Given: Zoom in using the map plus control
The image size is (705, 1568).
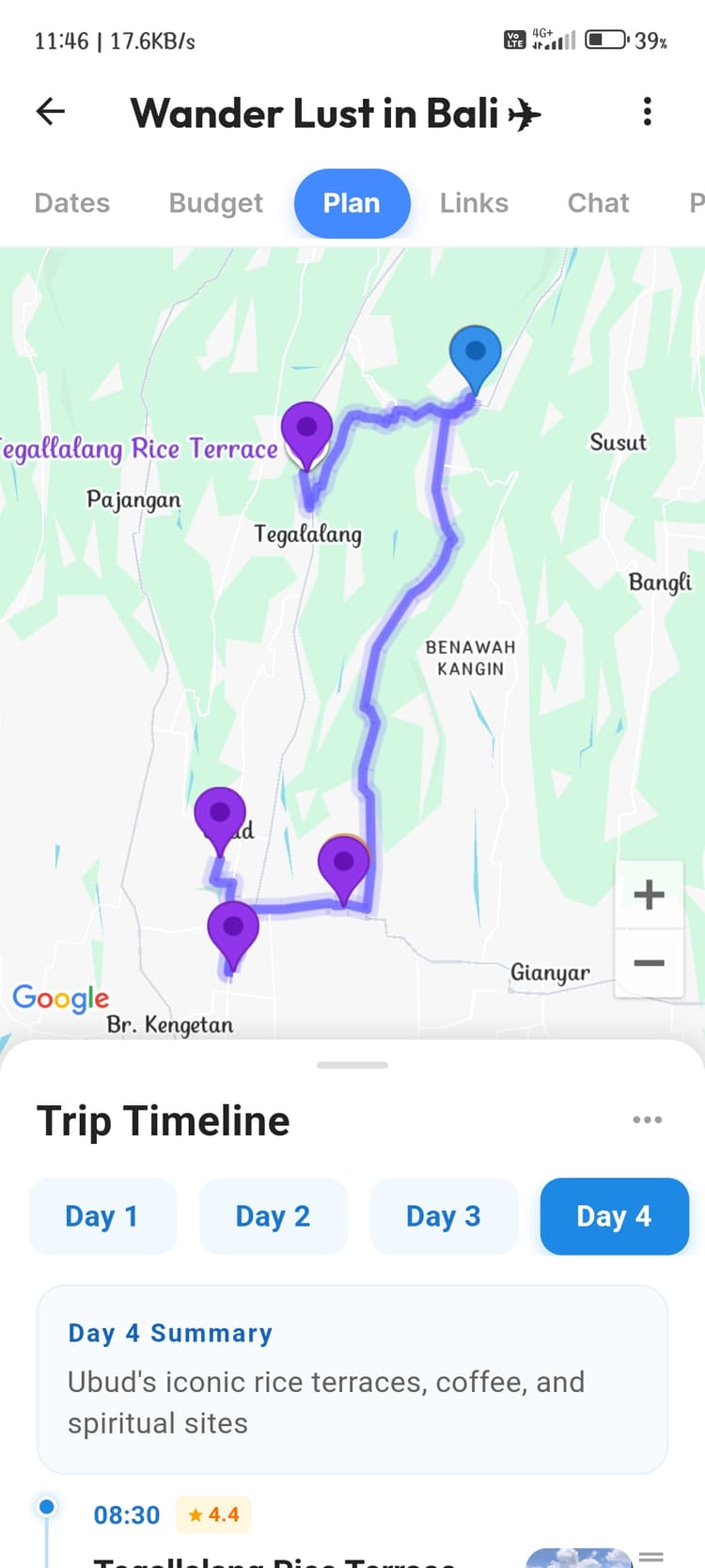Looking at the screenshot, I should [649, 894].
